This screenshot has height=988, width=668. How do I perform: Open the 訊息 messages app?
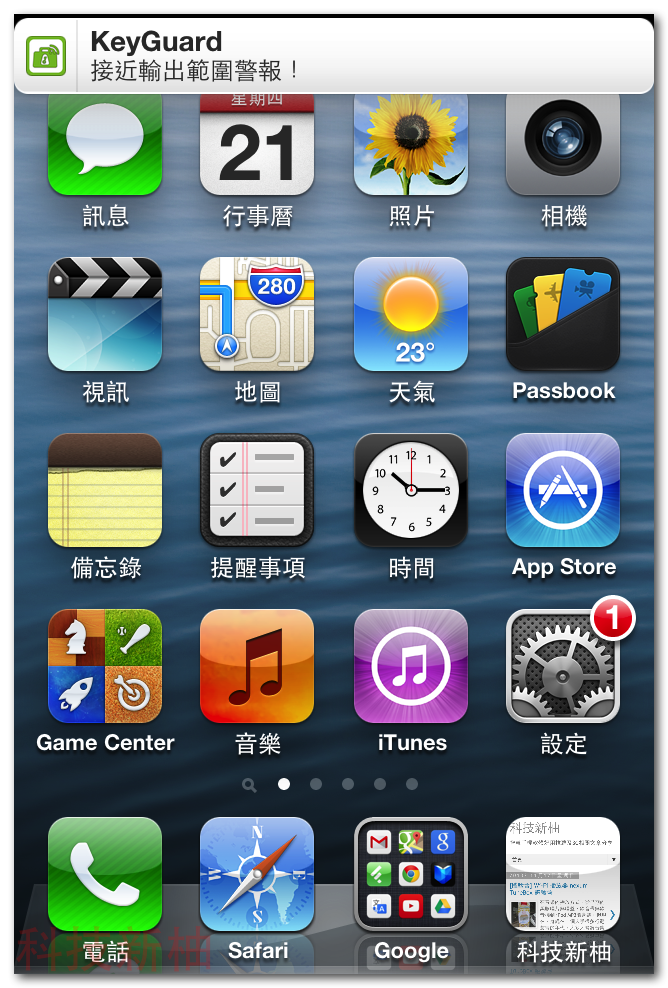[105, 145]
